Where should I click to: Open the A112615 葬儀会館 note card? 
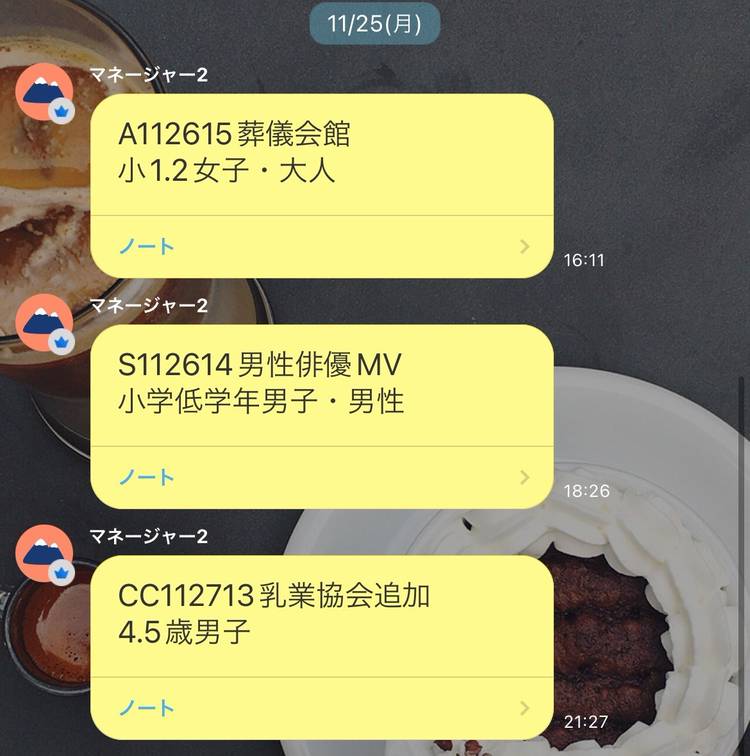coord(320,152)
